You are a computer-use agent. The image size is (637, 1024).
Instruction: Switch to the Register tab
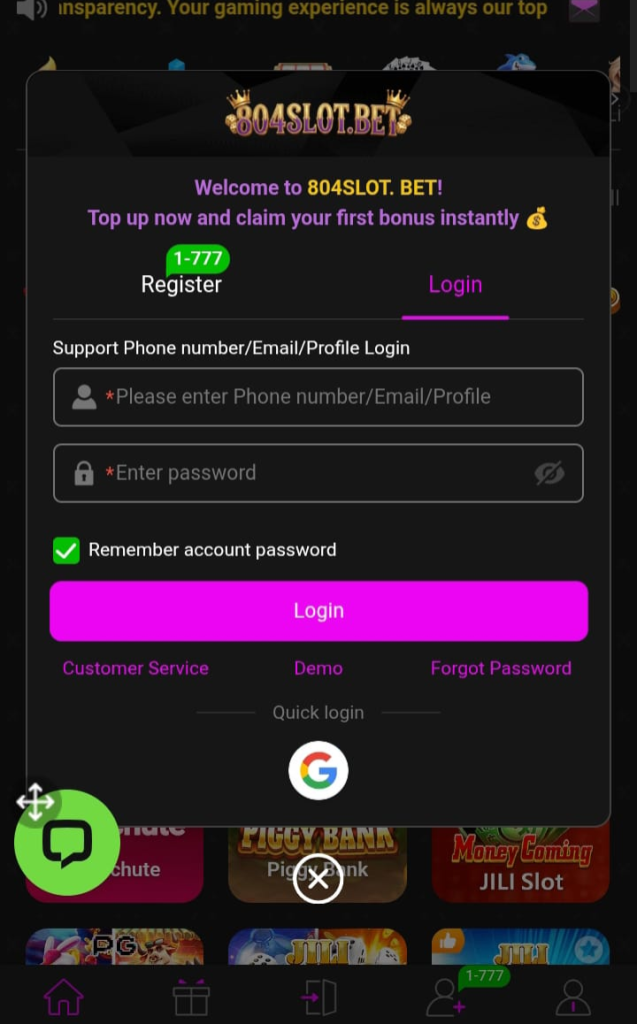point(181,284)
